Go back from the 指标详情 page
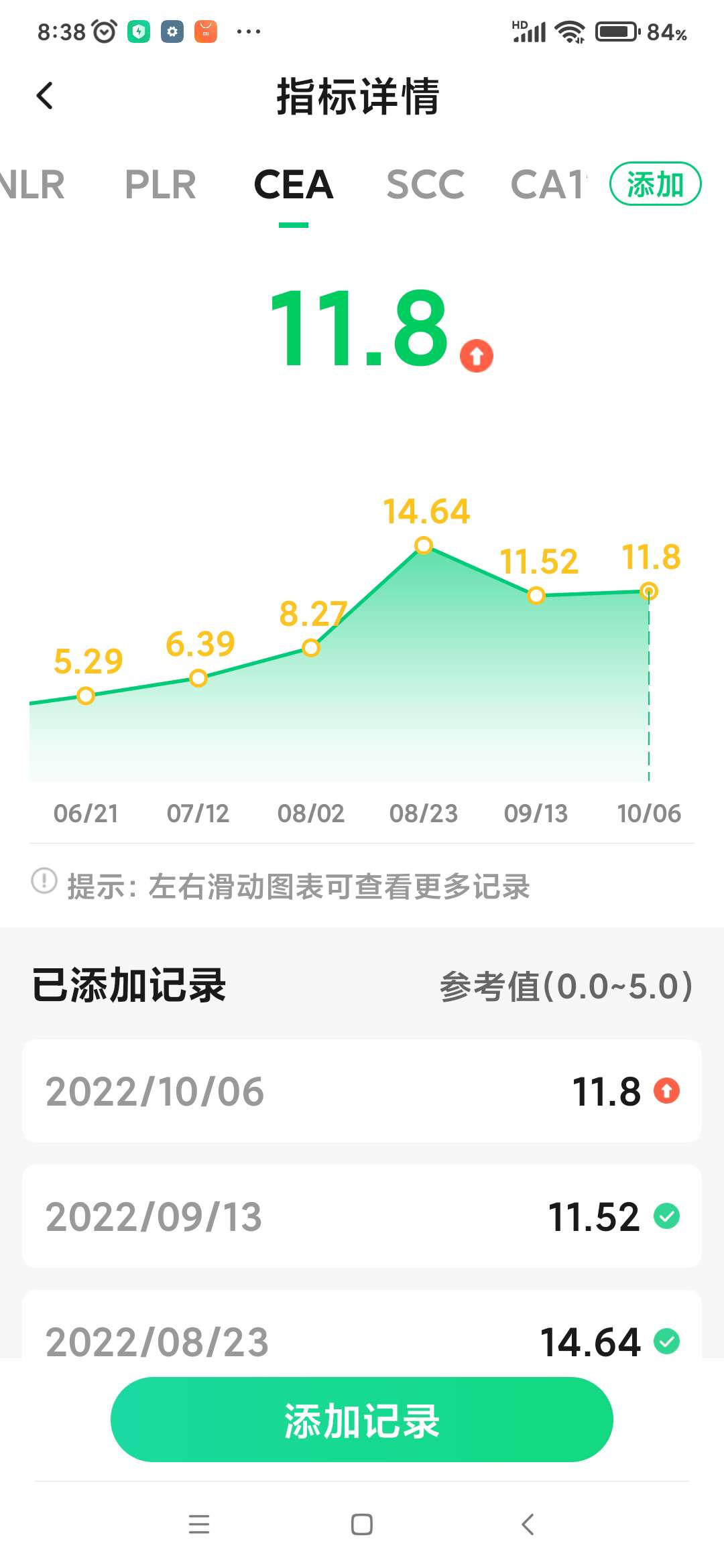724x1568 pixels. (x=45, y=96)
